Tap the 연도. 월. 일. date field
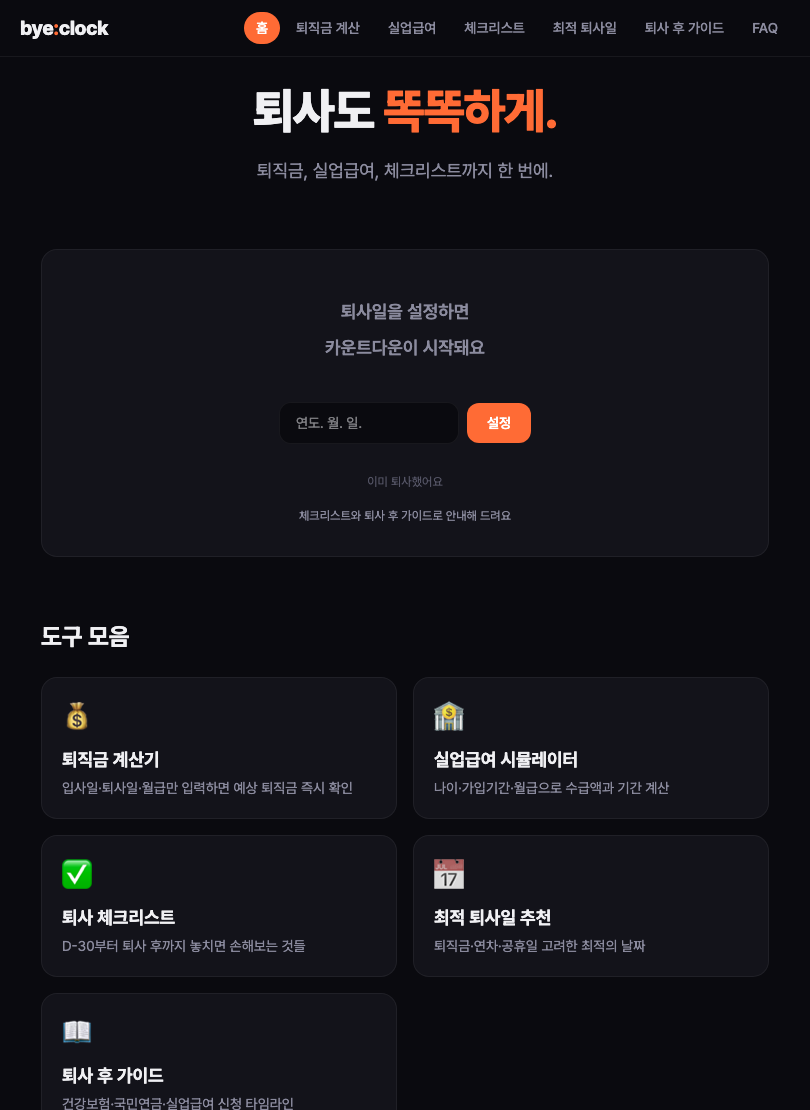Screen dimensions: 810x1110 tap(368, 423)
